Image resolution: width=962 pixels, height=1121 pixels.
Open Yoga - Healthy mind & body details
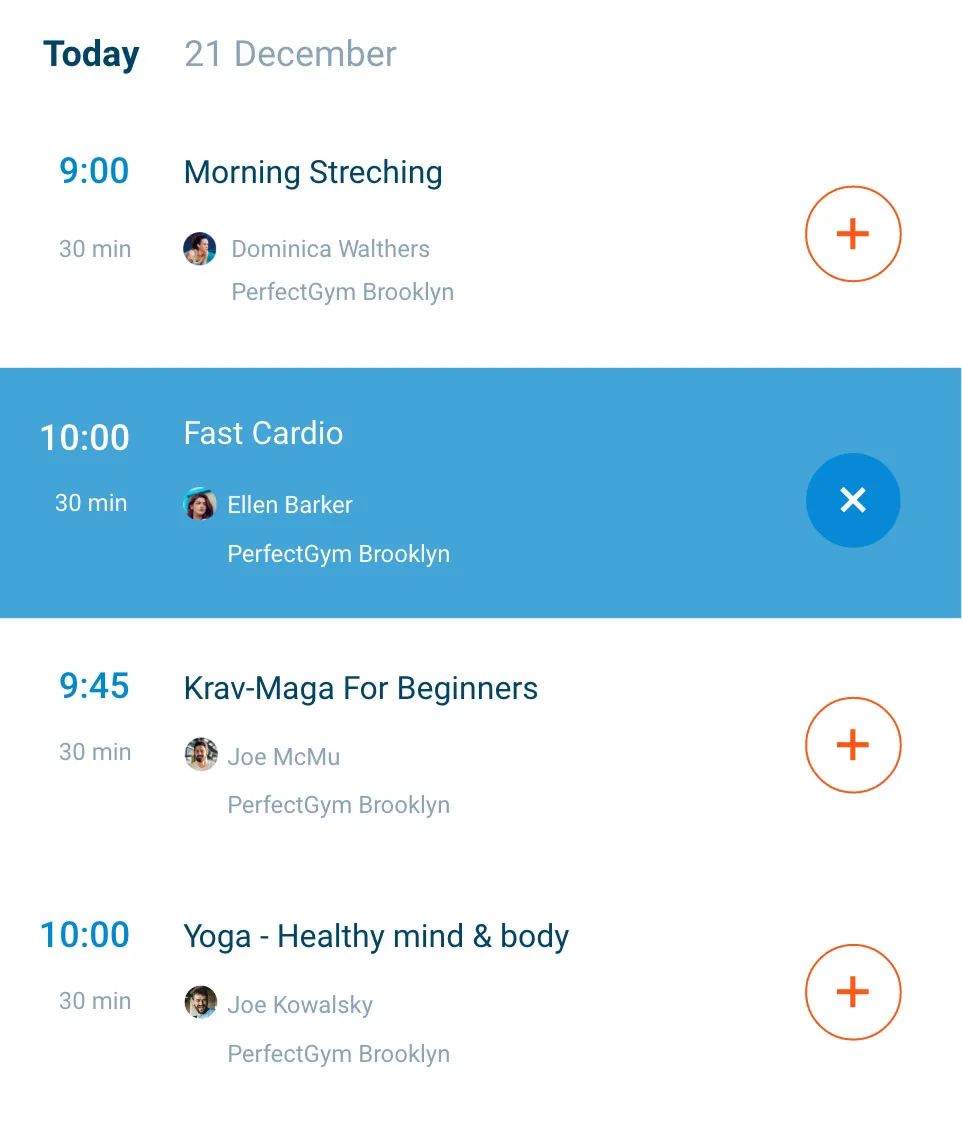coord(376,937)
